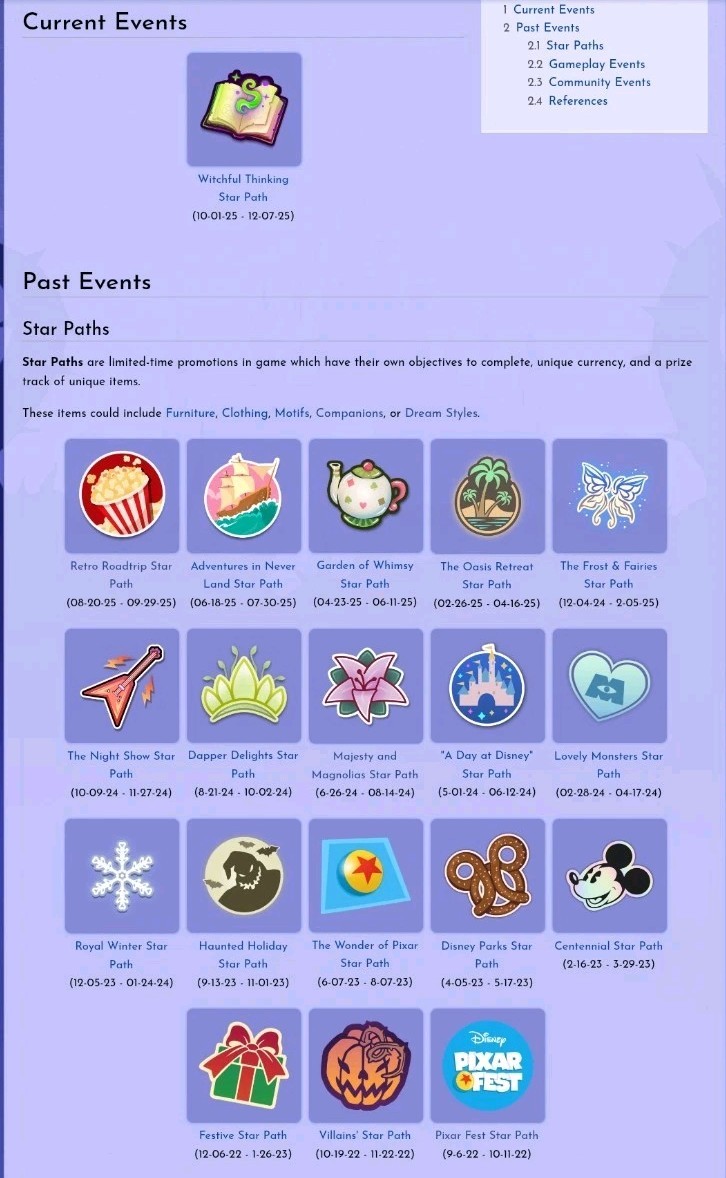The image size is (726, 1178).
Task: Open the Witchful Thinking Star Path tile
Action: [x=244, y=110]
